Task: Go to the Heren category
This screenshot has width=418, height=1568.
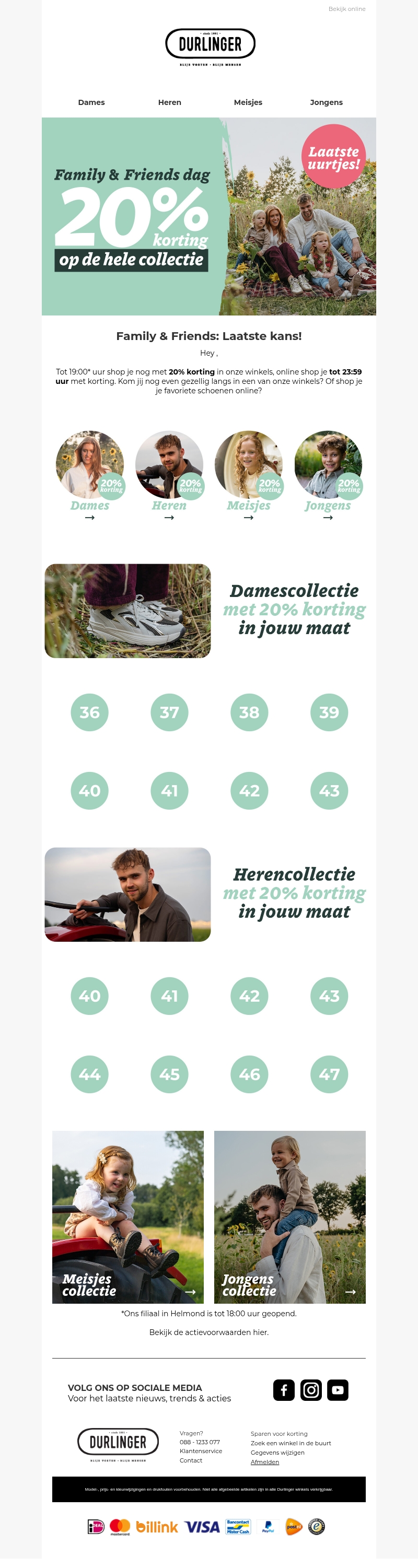Action: coord(169,102)
